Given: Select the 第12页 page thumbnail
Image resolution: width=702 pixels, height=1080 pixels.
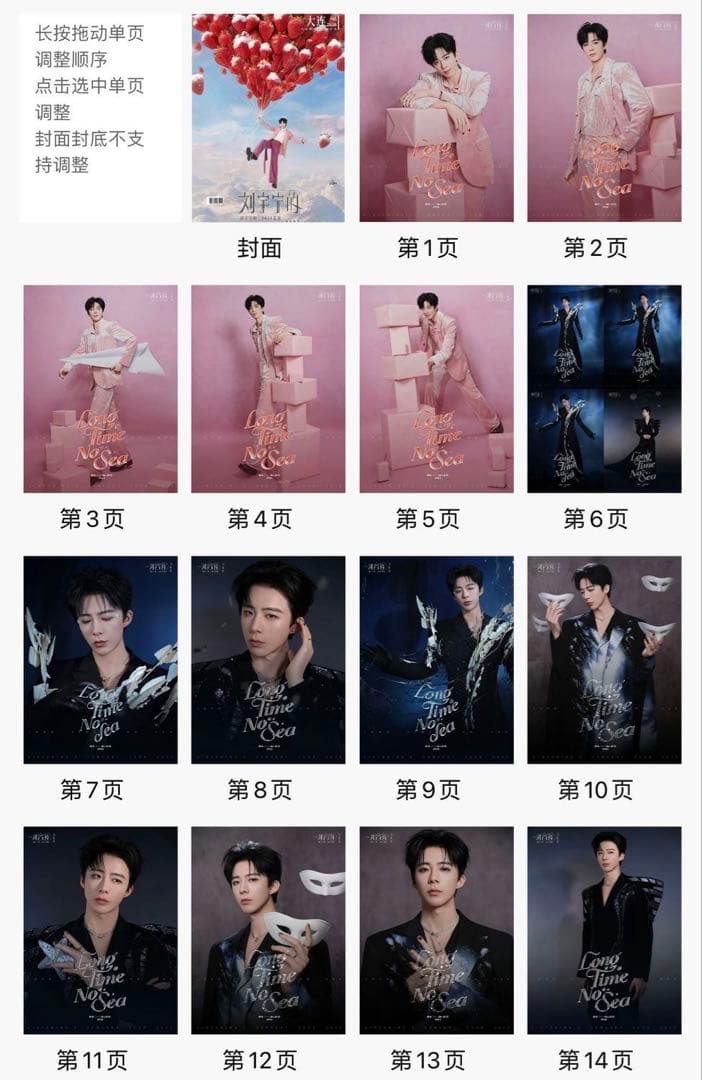Looking at the screenshot, I should (268, 930).
